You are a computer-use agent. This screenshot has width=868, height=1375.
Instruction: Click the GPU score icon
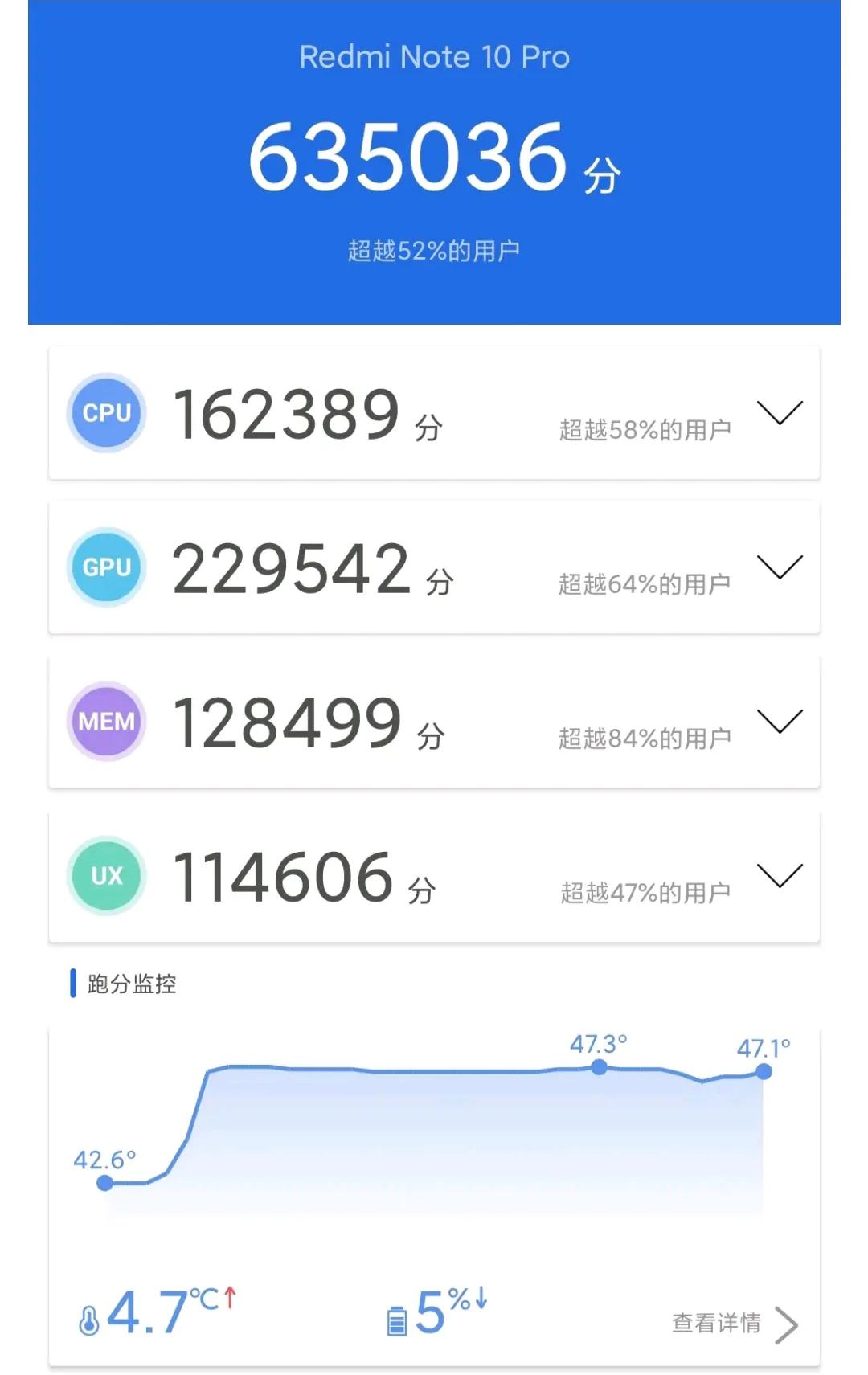coord(107,567)
